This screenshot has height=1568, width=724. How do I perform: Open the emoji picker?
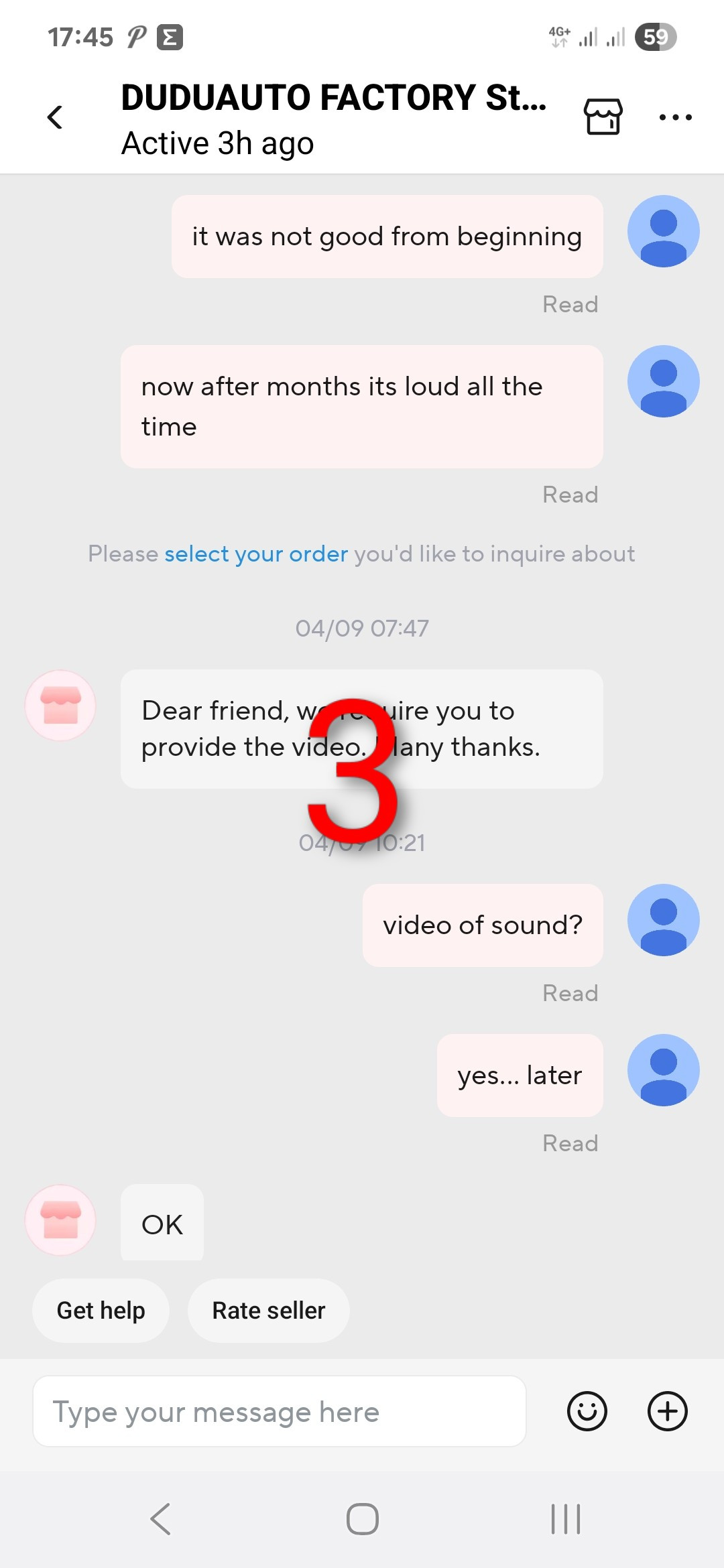587,1411
